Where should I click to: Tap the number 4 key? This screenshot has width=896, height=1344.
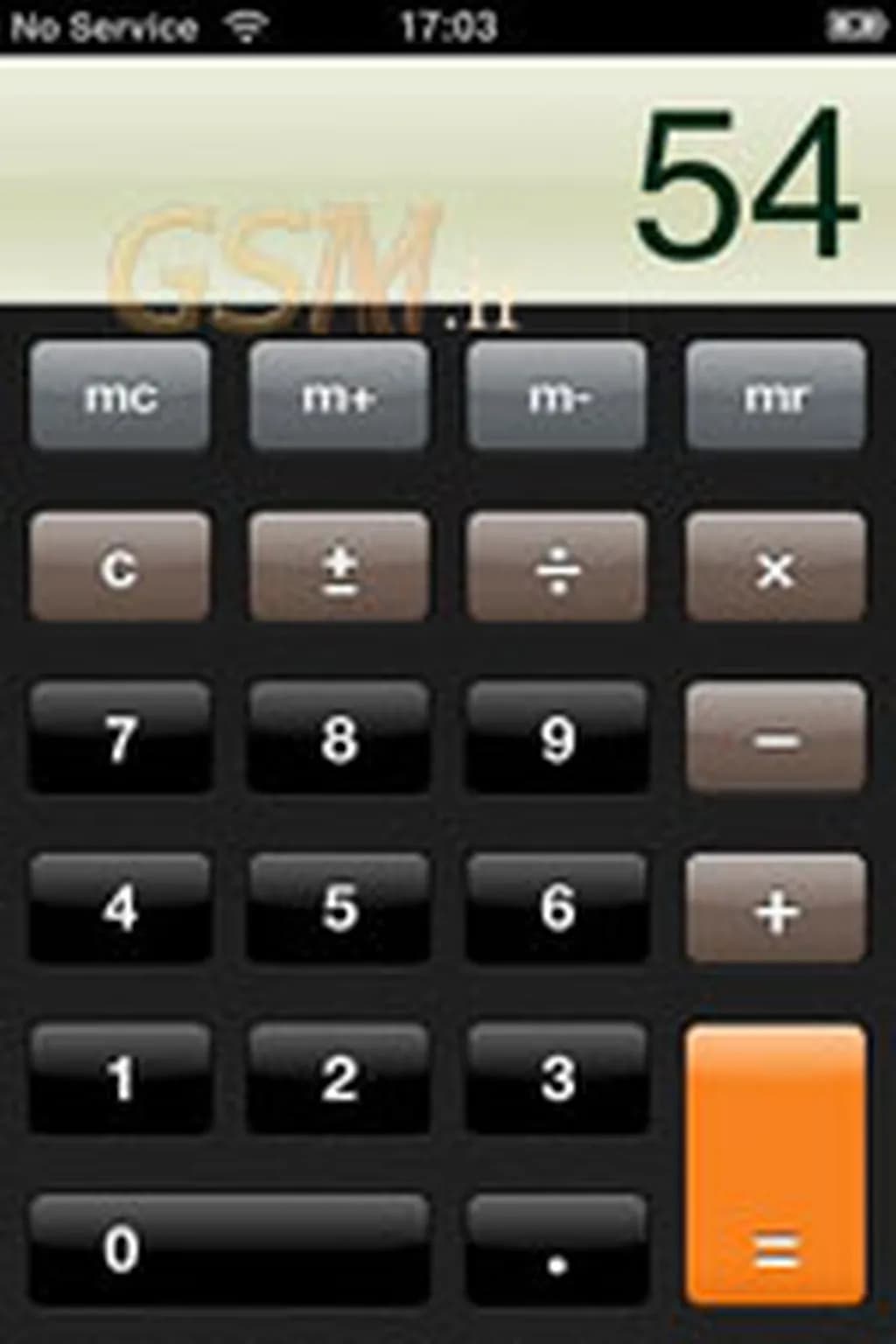[121, 906]
